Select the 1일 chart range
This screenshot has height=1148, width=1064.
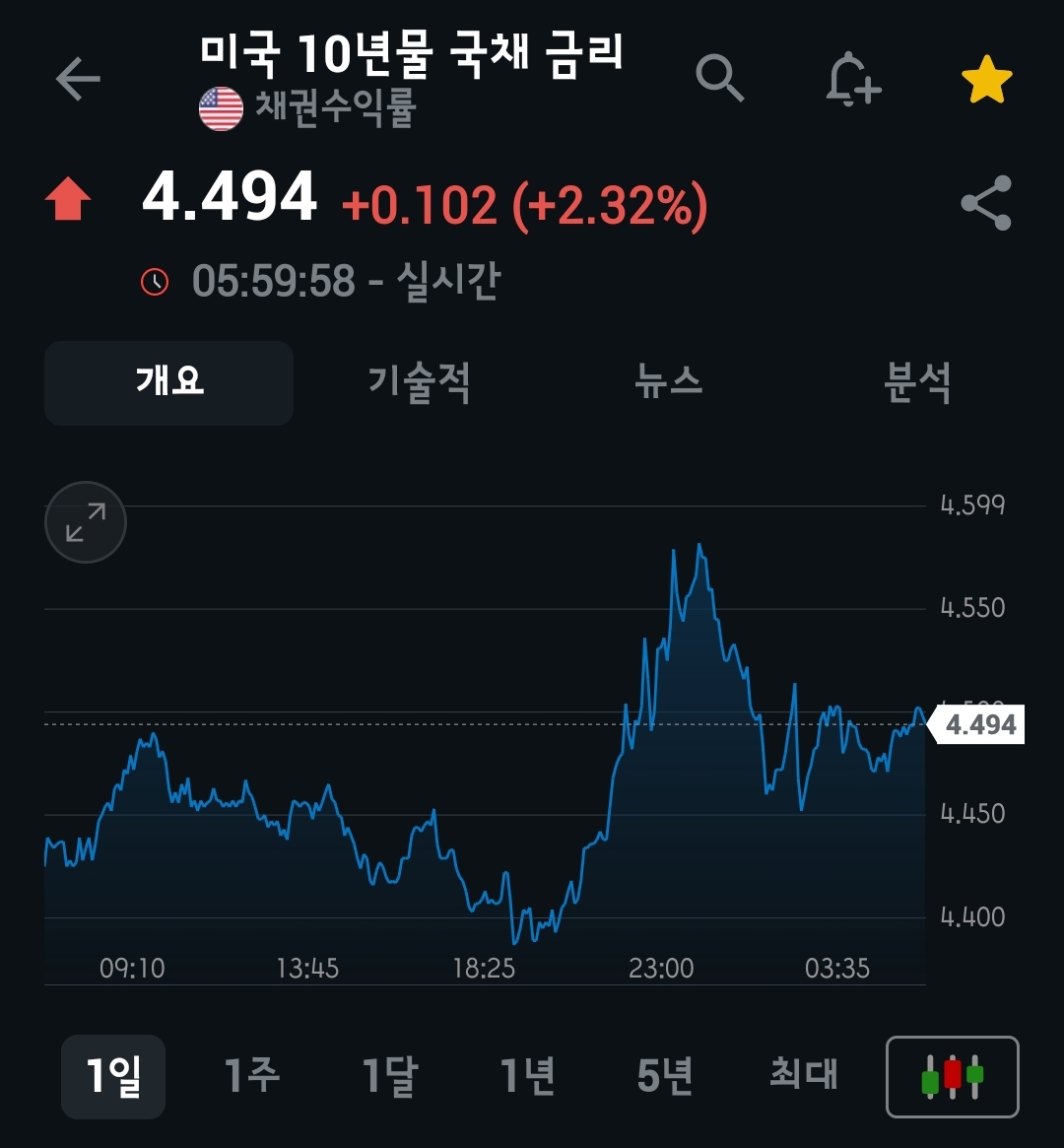(113, 1076)
